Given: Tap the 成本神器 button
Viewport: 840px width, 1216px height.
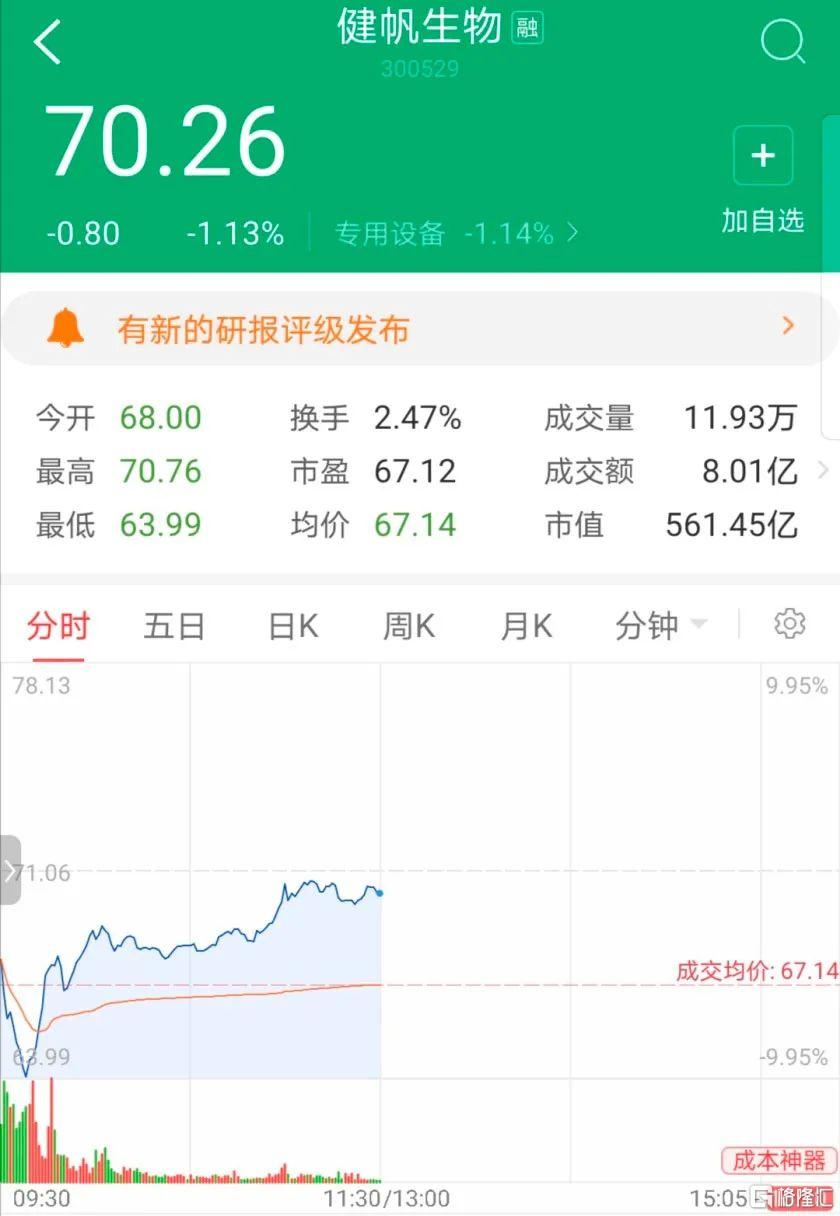Looking at the screenshot, I should click(x=779, y=1160).
